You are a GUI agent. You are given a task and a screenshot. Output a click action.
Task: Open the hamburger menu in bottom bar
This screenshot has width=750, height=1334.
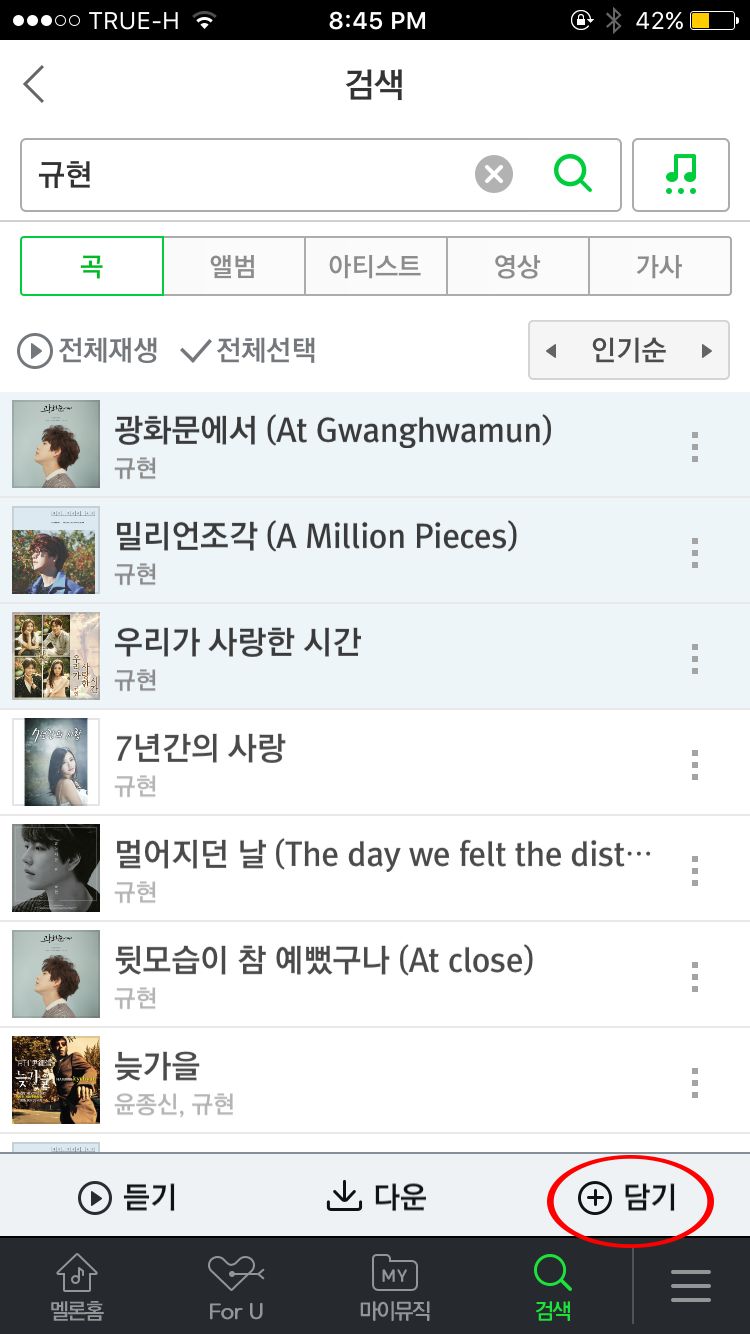click(x=691, y=1286)
